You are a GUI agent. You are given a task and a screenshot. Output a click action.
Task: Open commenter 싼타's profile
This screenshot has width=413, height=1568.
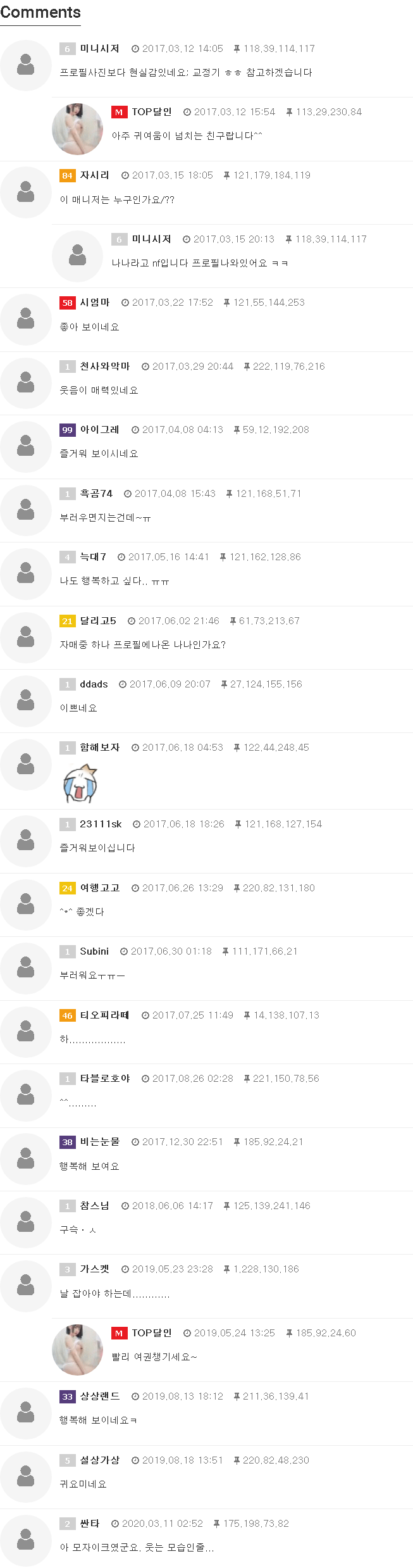[x=89, y=1524]
